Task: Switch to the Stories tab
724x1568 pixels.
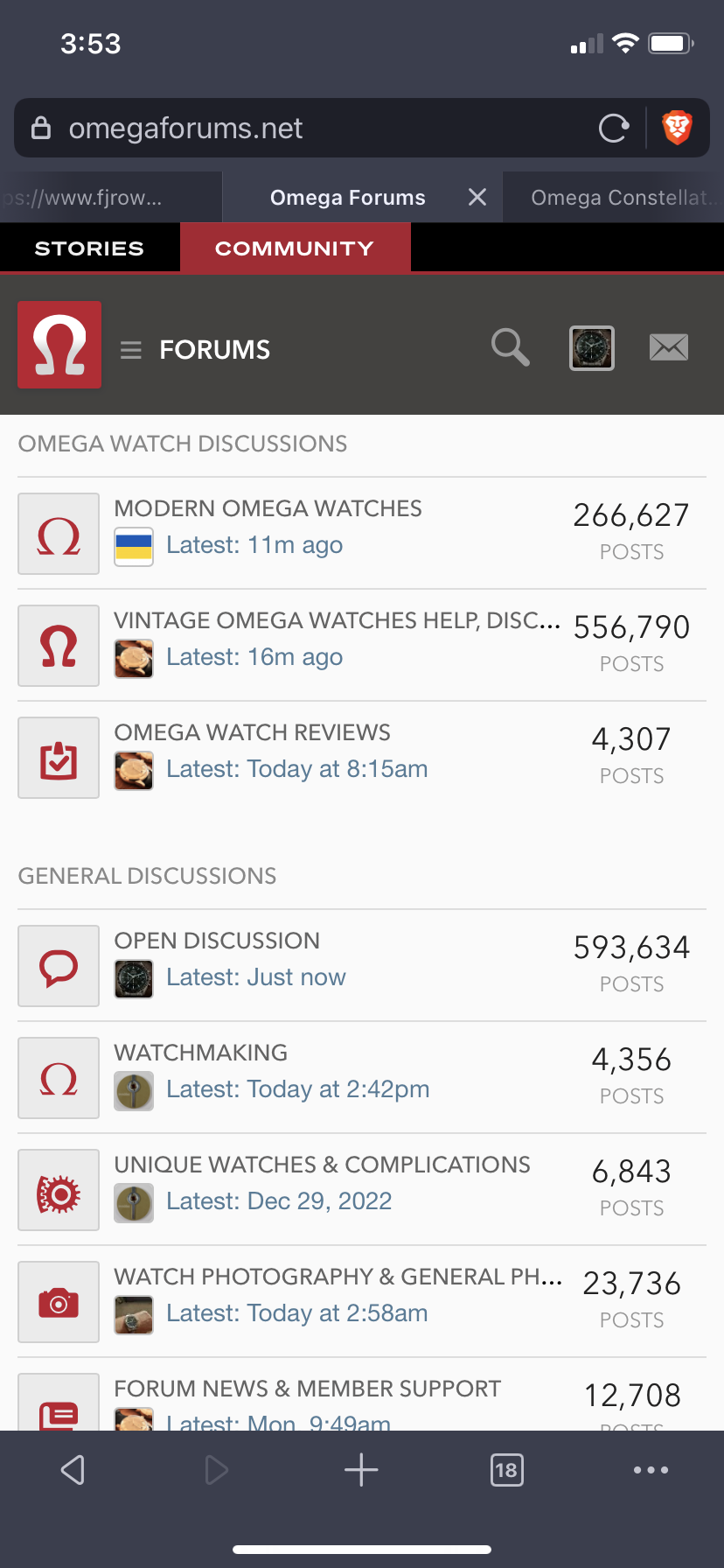Action: click(x=89, y=248)
